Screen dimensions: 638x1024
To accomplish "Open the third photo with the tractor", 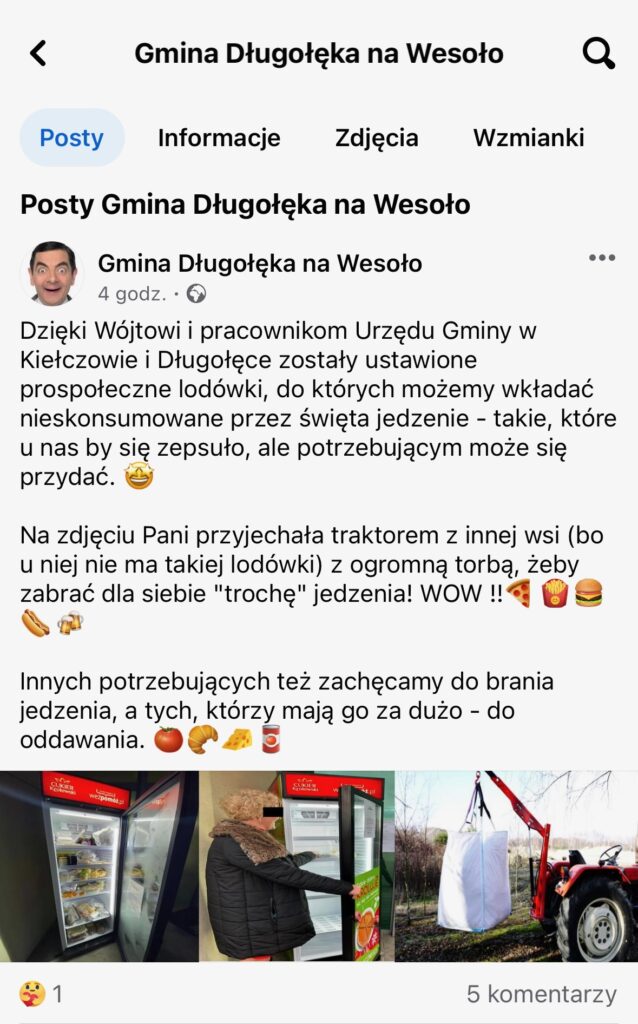I will [517, 866].
